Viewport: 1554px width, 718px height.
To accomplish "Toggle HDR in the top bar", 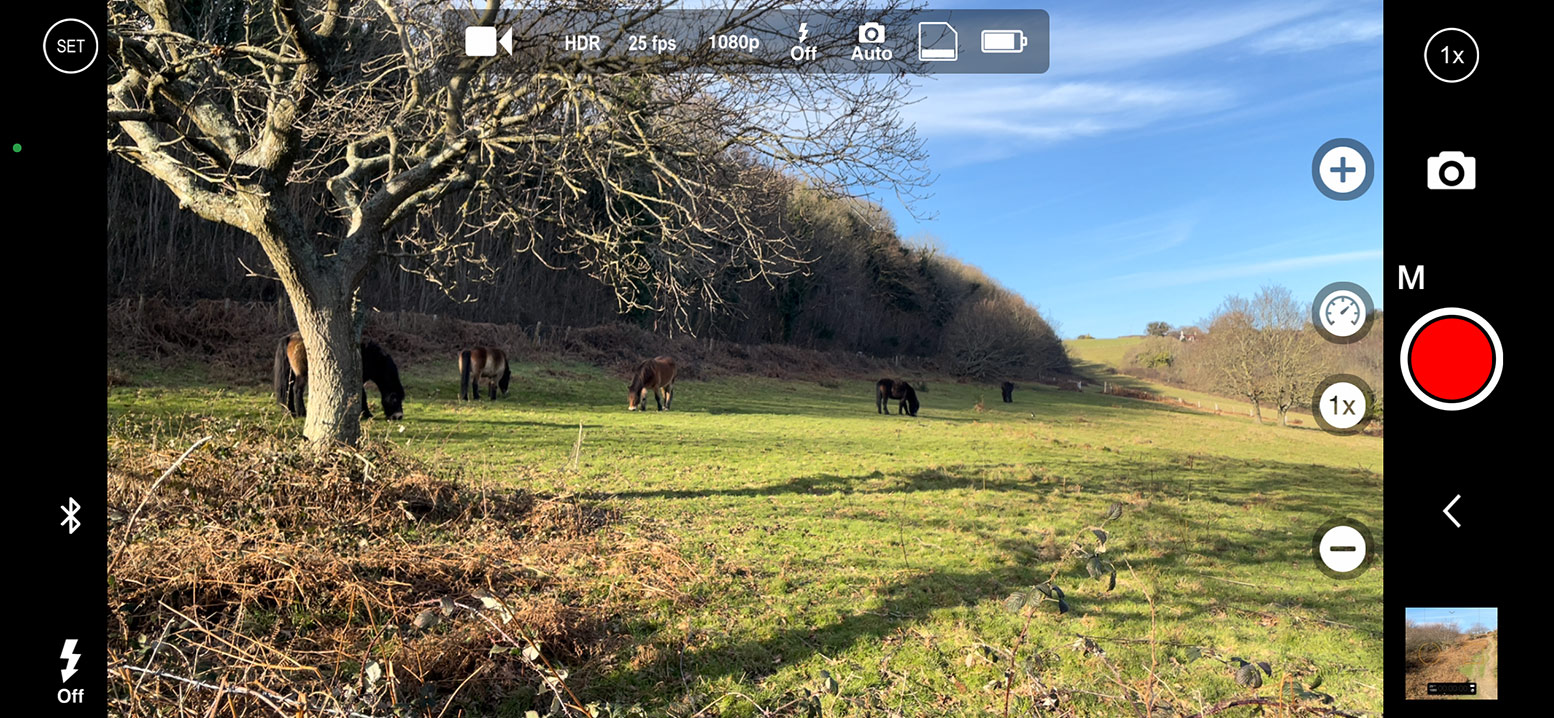I will 582,43.
